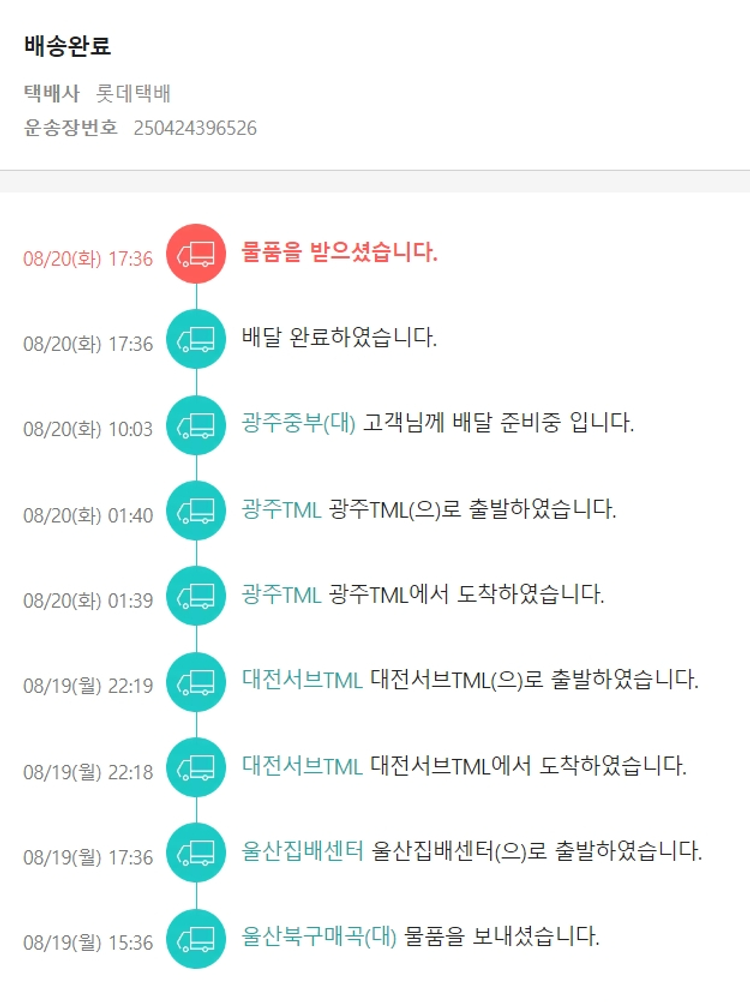Open the 울산집배센터 location link
Screen dimensions: 750x1002
click(x=303, y=852)
